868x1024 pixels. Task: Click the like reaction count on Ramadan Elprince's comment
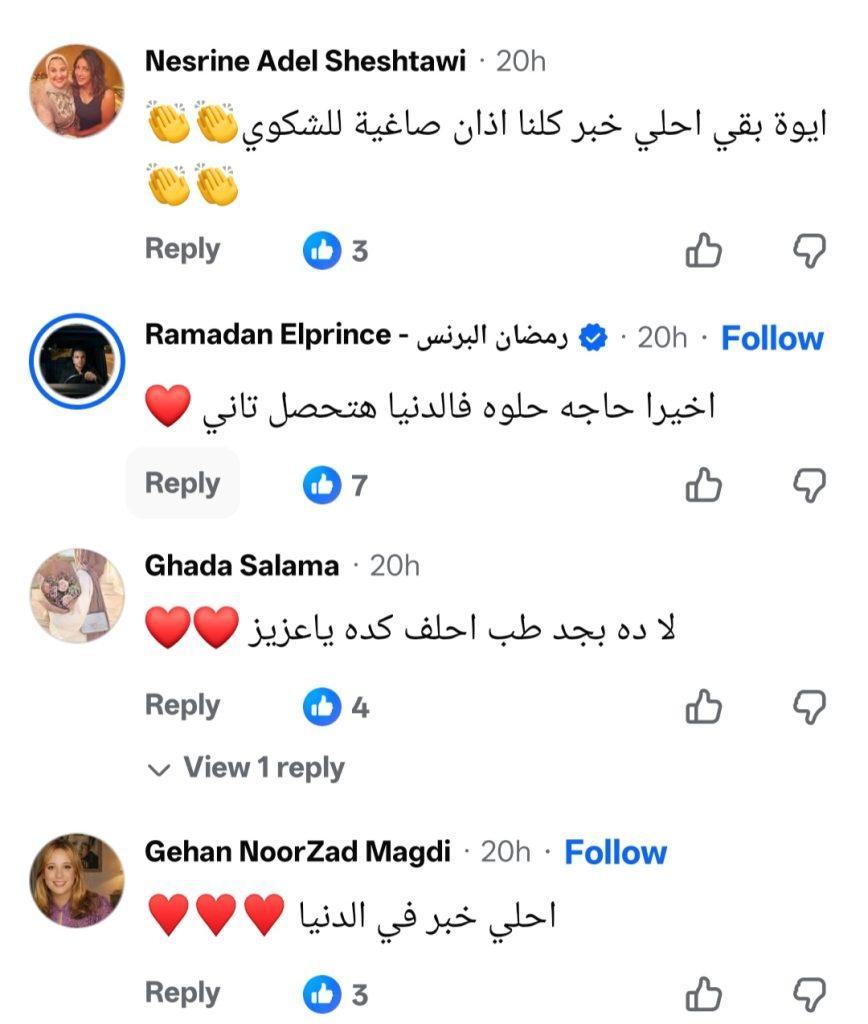[335, 482]
